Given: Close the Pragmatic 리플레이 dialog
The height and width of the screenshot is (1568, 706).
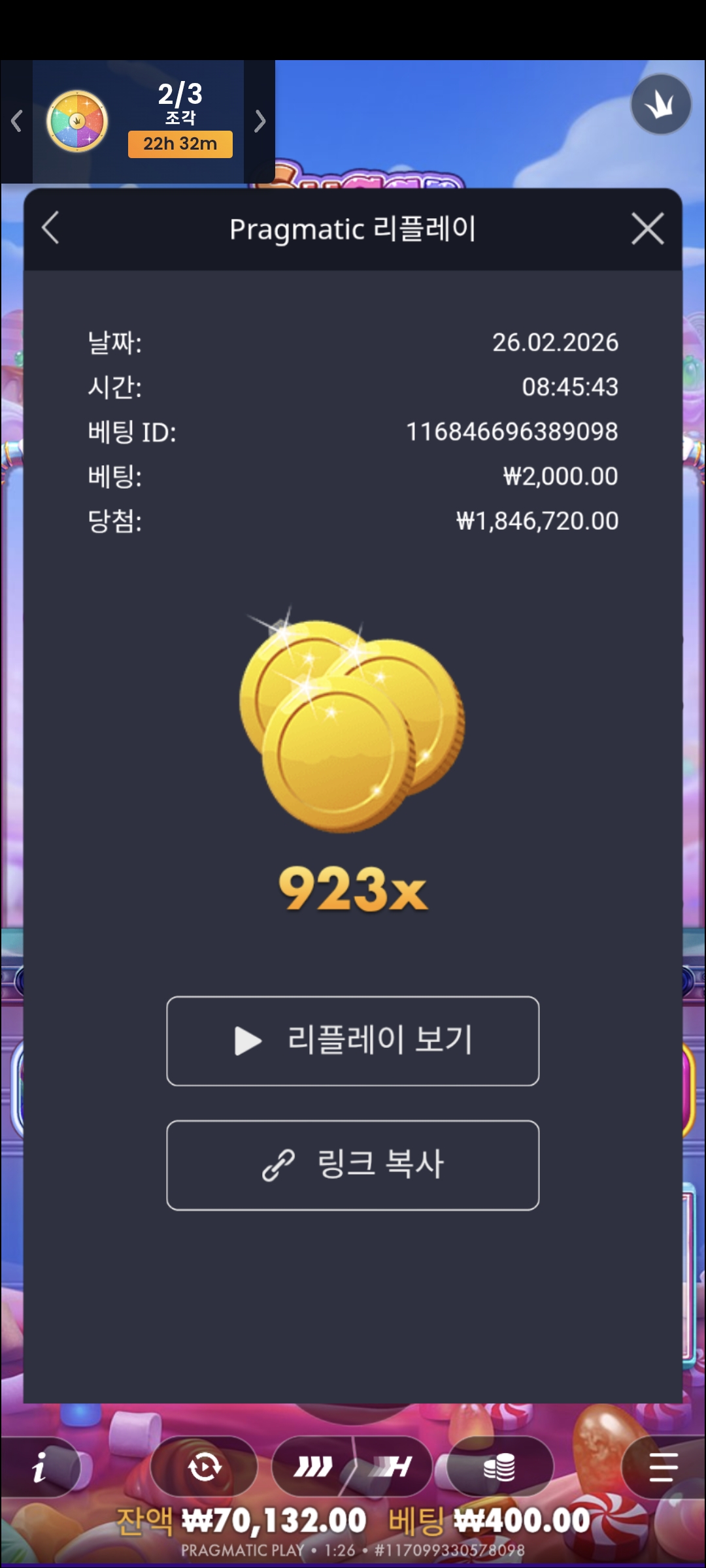Looking at the screenshot, I should click(x=647, y=229).
